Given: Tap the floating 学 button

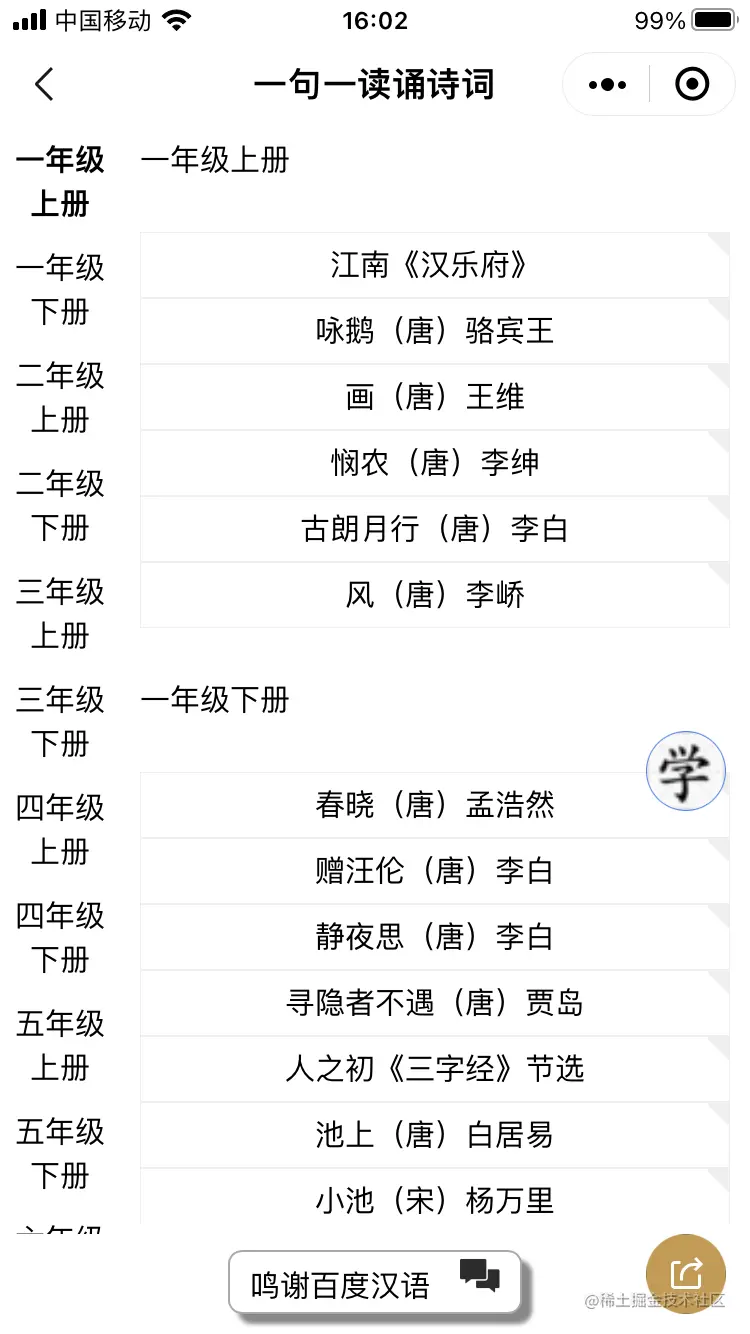Looking at the screenshot, I should [686, 771].
